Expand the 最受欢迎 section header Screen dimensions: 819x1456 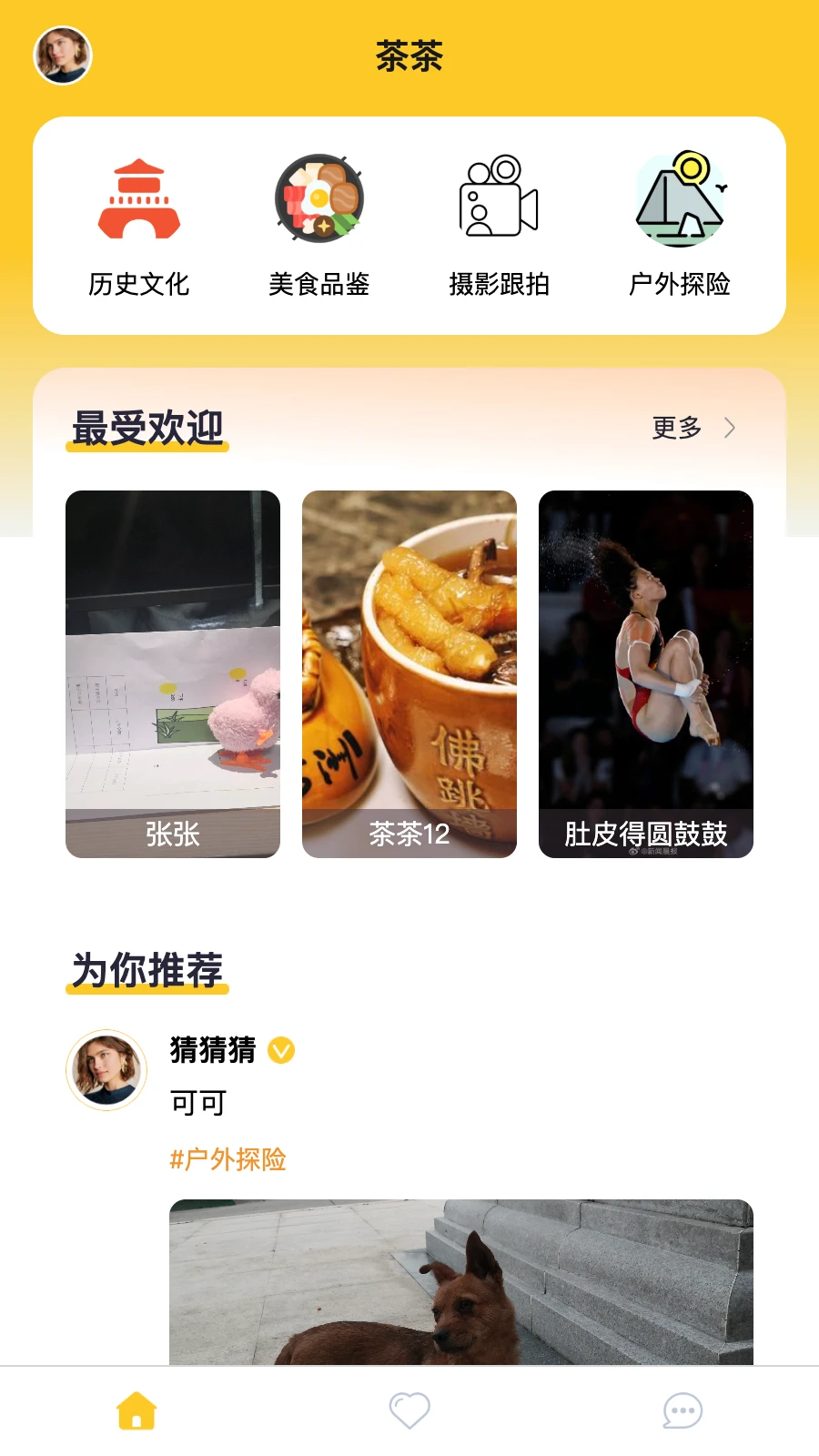coord(148,425)
